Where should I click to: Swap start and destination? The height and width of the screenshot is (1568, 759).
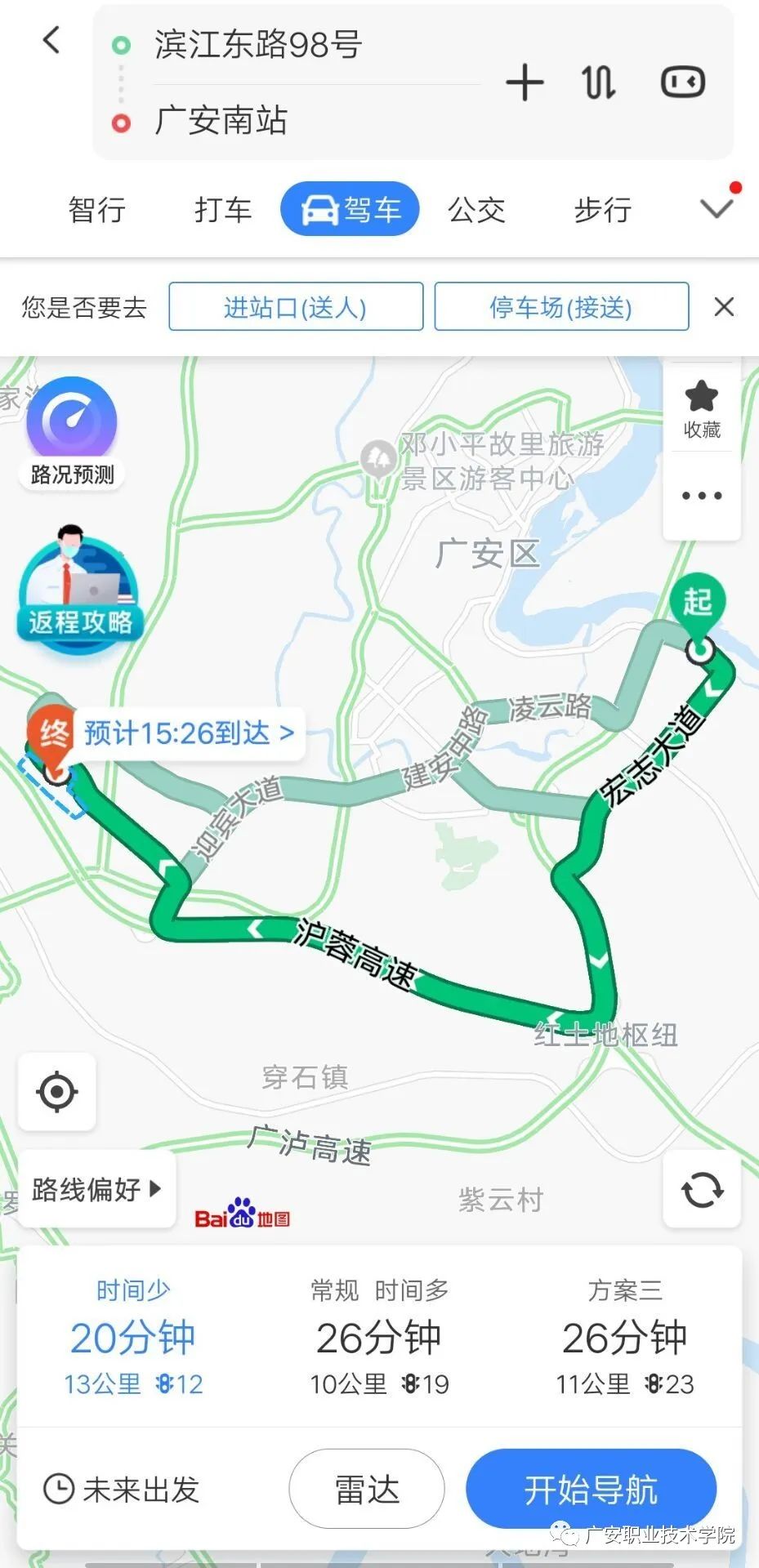coord(598,83)
